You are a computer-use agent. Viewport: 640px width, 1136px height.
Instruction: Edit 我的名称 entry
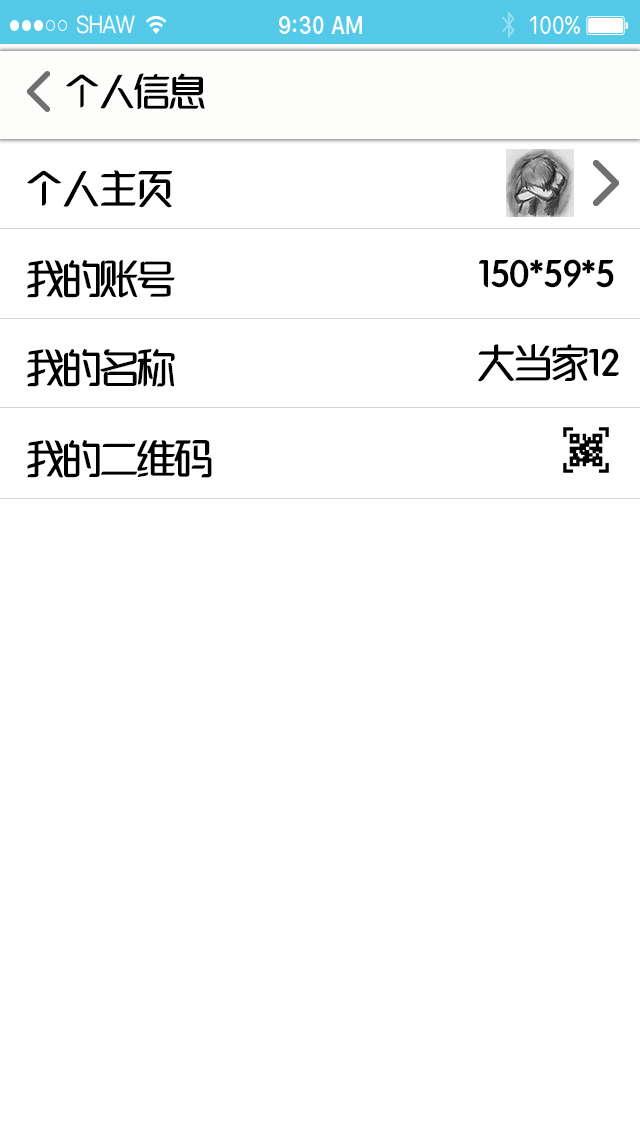tap(320, 364)
